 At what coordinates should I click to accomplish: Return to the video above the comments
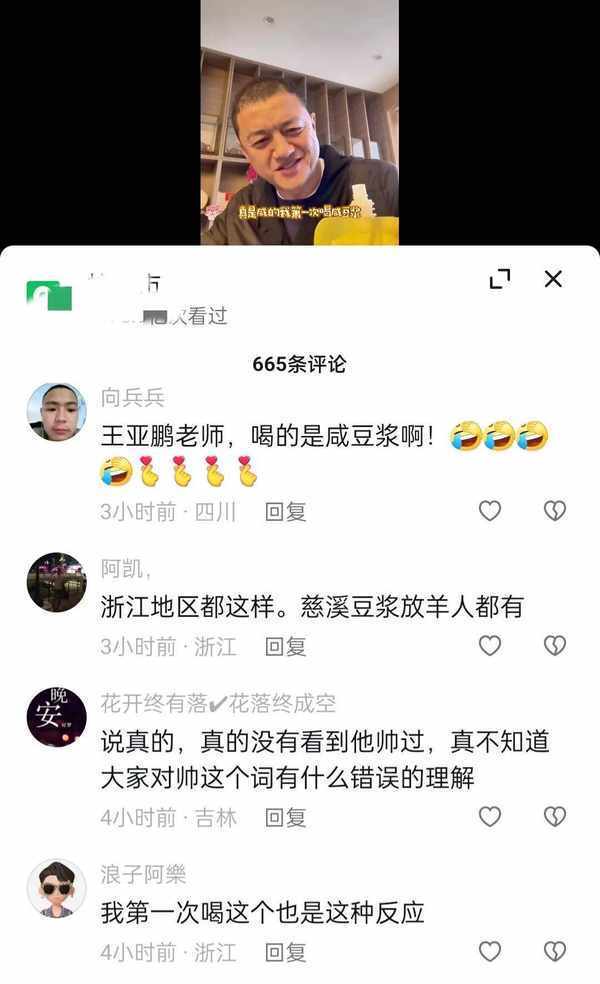pos(299,120)
